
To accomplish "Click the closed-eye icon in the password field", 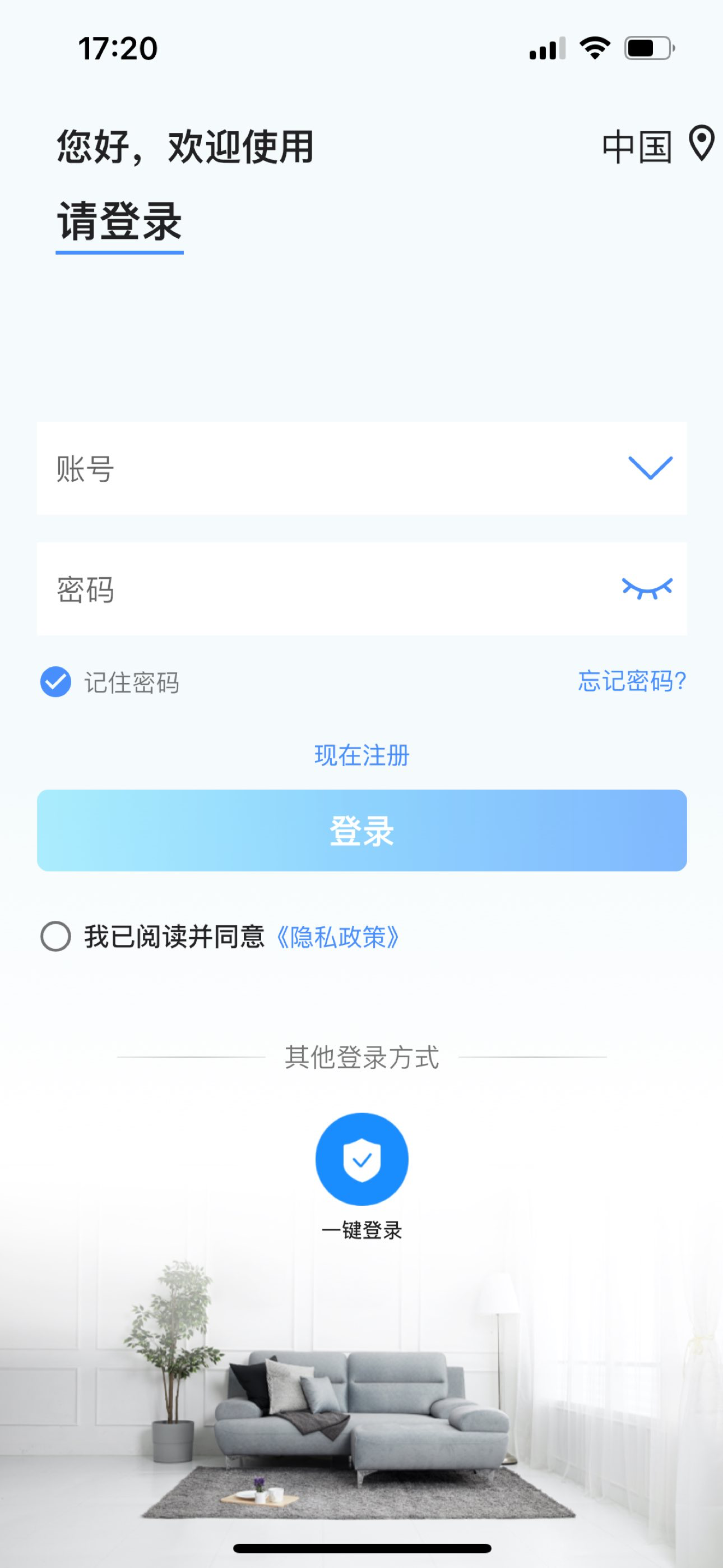I will coord(646,586).
